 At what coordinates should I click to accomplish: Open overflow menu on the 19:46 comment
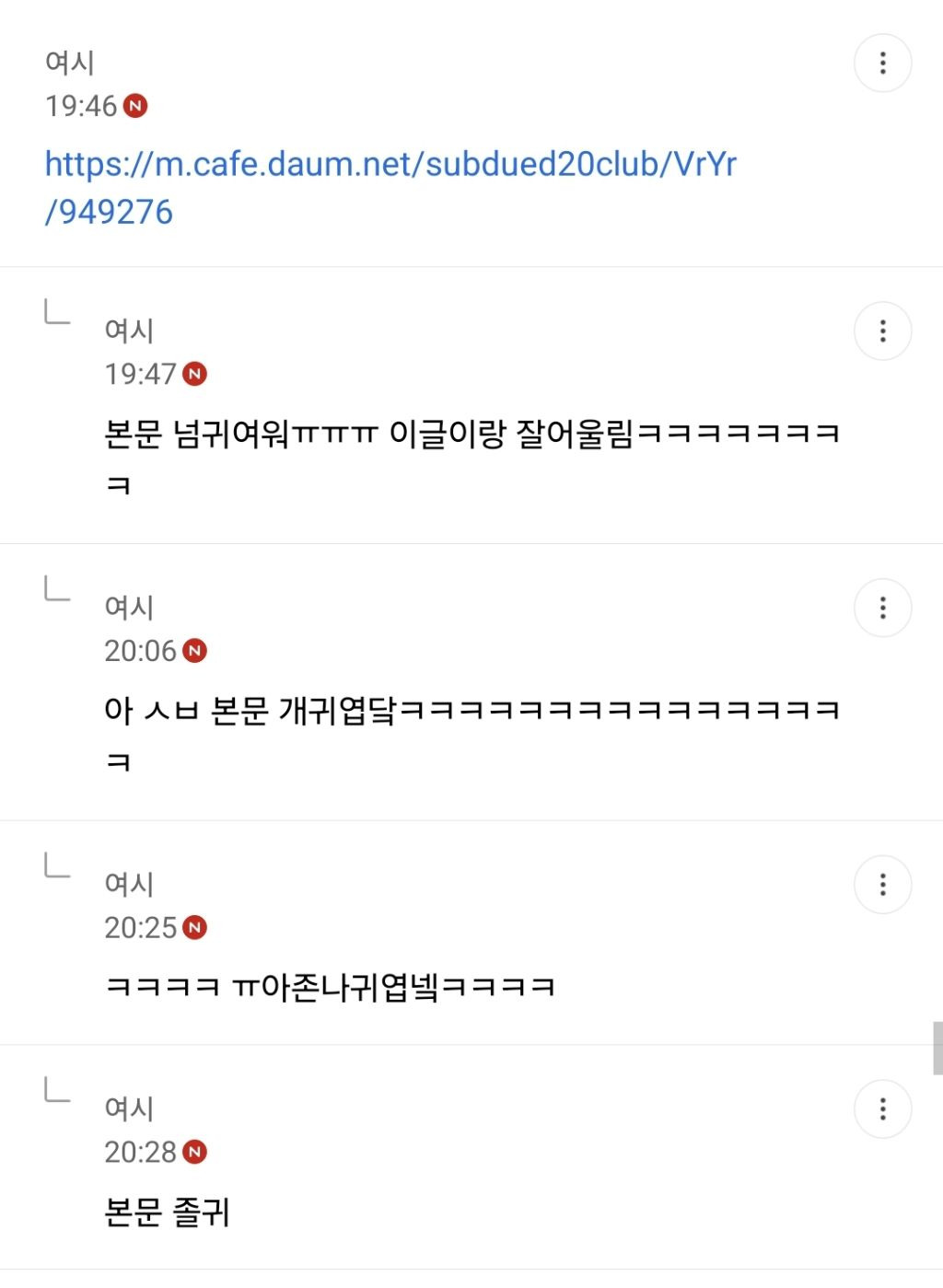point(882,64)
